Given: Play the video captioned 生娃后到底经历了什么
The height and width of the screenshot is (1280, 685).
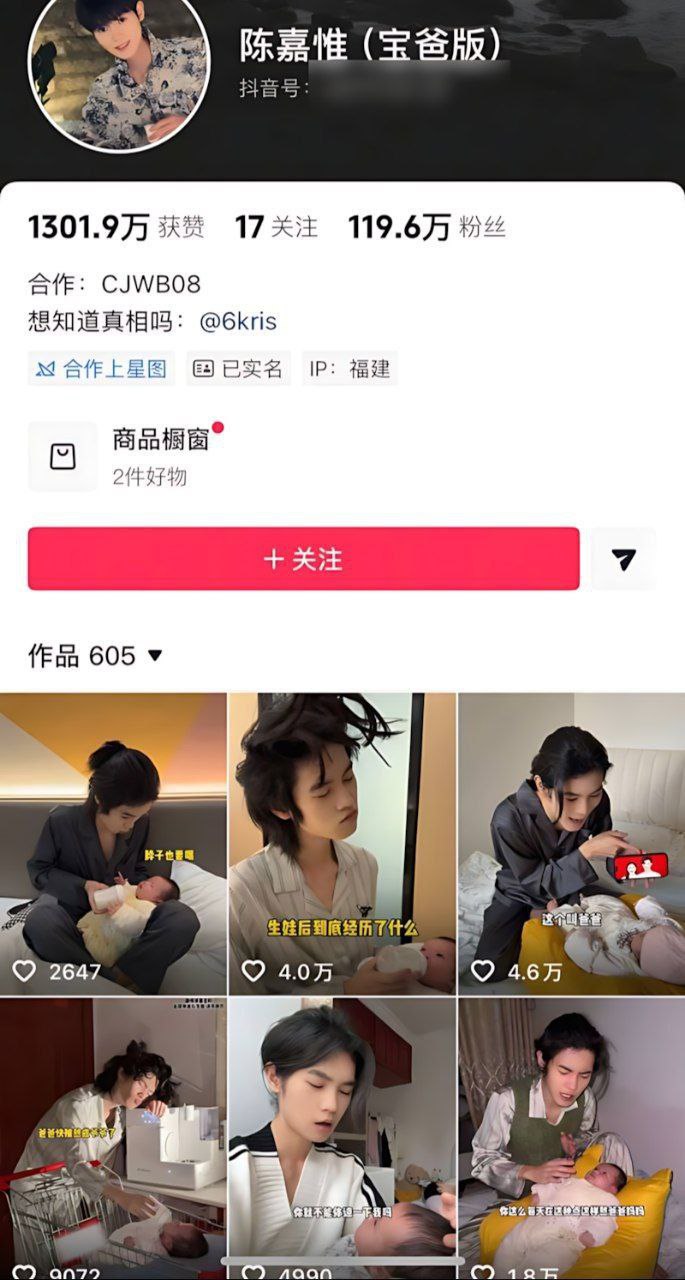Looking at the screenshot, I should (x=342, y=843).
